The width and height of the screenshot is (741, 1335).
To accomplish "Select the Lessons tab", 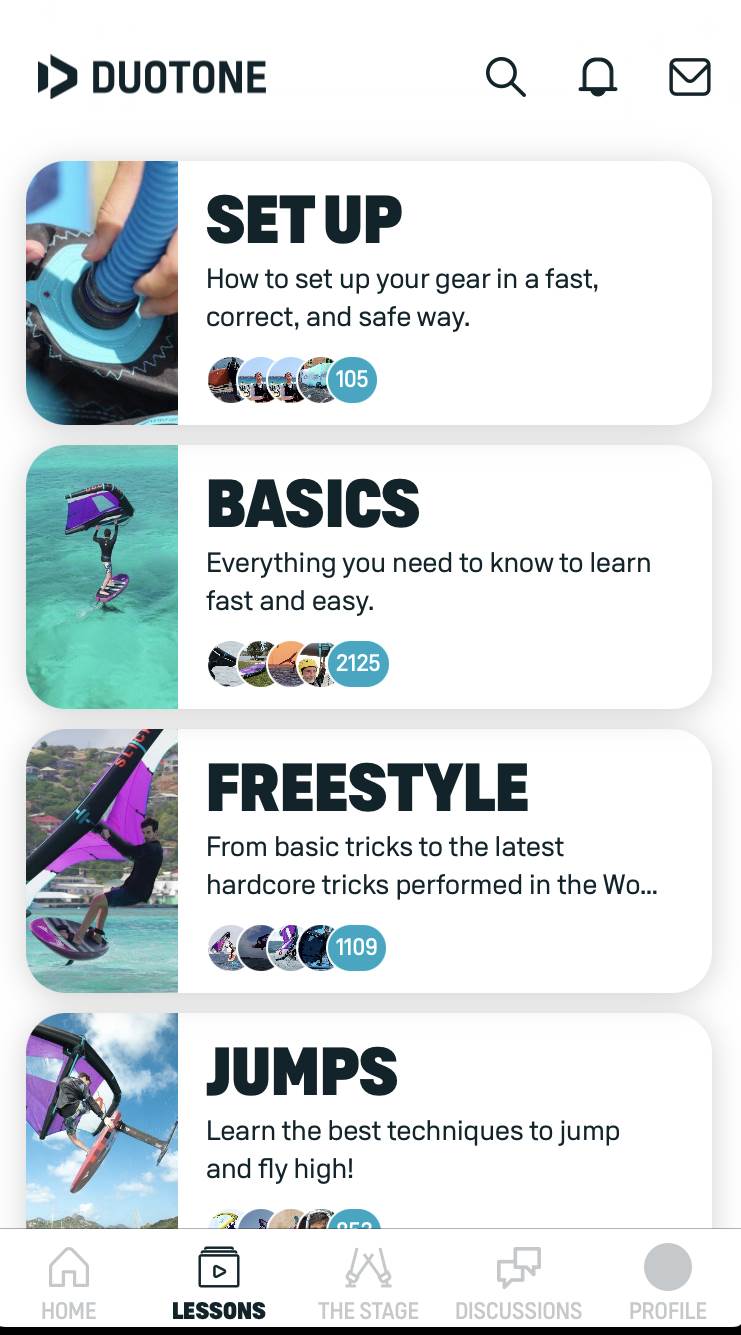I will (x=218, y=1283).
